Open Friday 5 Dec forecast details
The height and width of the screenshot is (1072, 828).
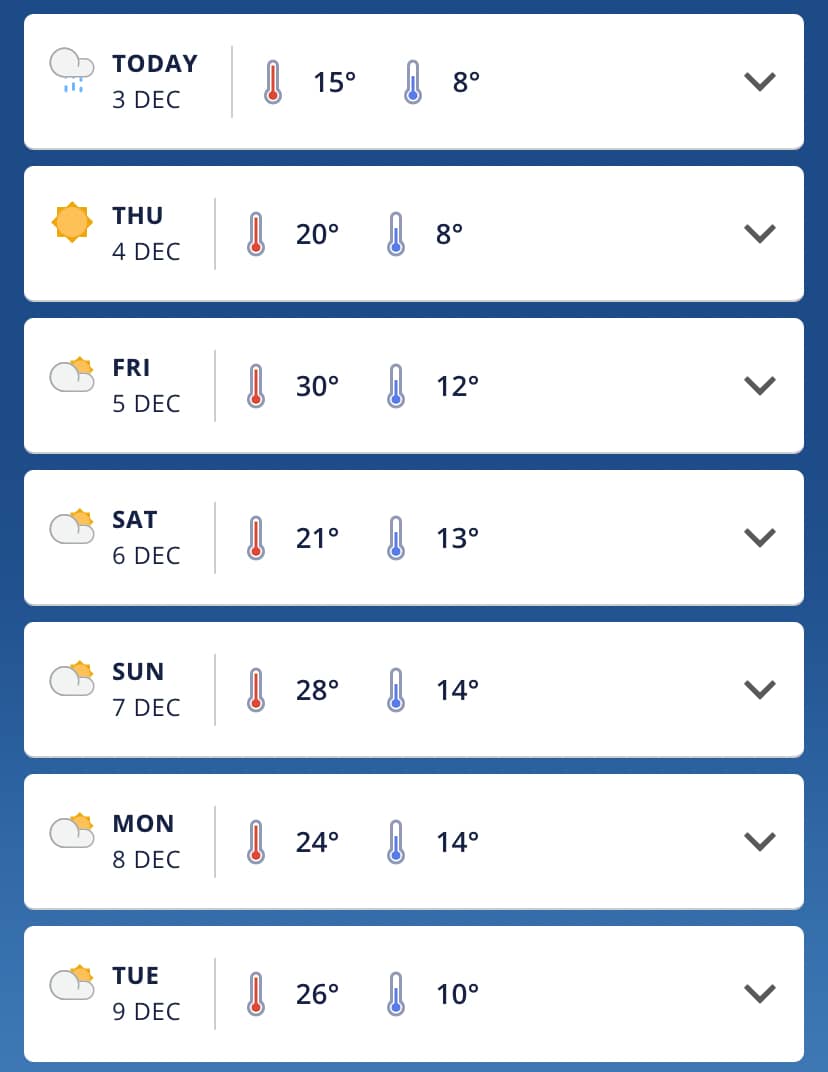760,386
